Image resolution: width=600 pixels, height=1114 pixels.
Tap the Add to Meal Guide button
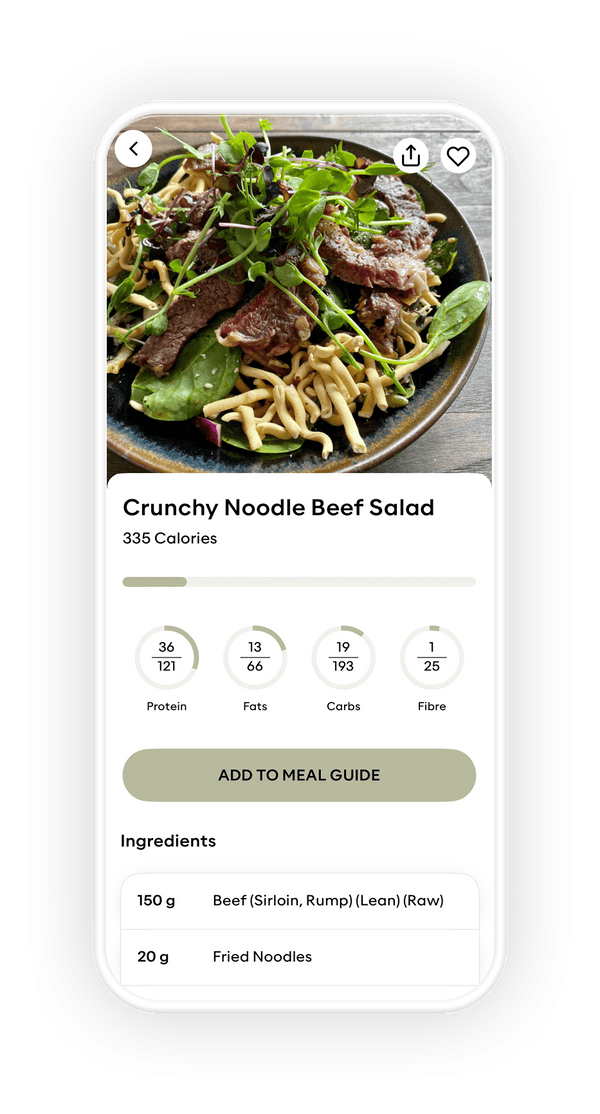(299, 775)
